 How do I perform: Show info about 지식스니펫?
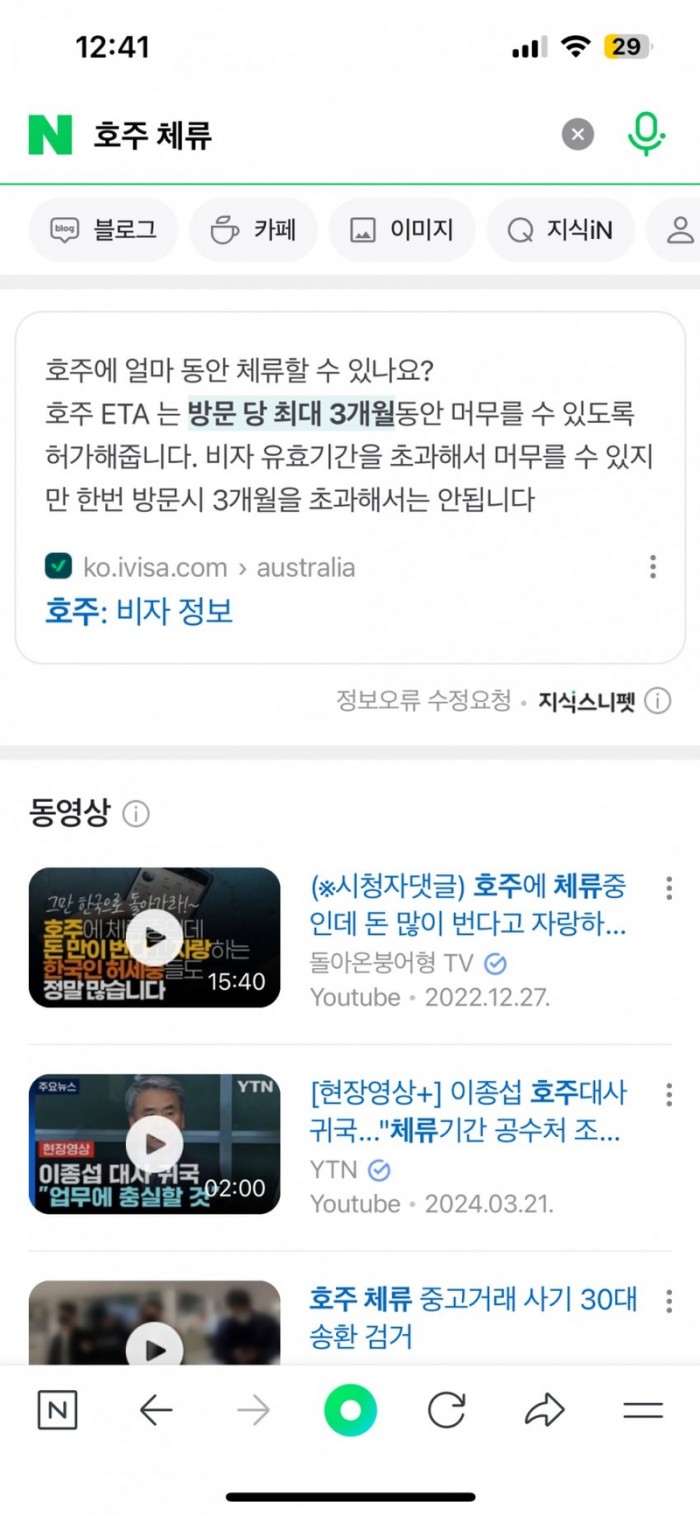(657, 701)
